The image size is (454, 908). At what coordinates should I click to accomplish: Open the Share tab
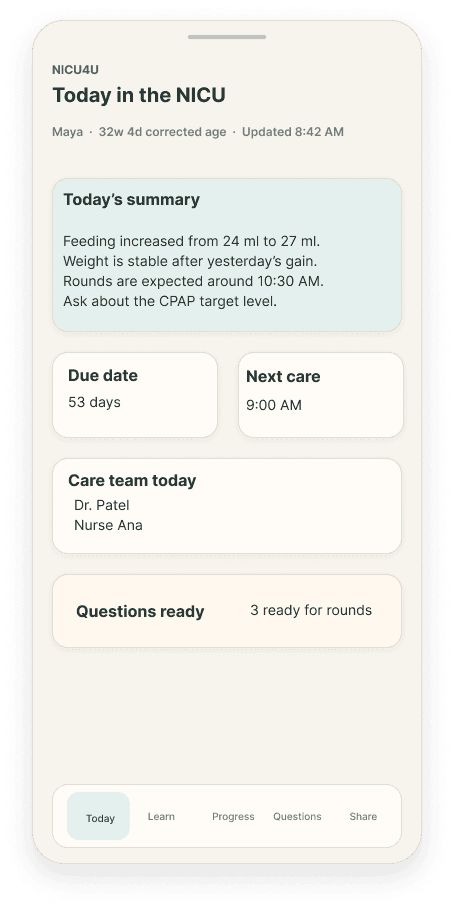pyautogui.click(x=363, y=816)
